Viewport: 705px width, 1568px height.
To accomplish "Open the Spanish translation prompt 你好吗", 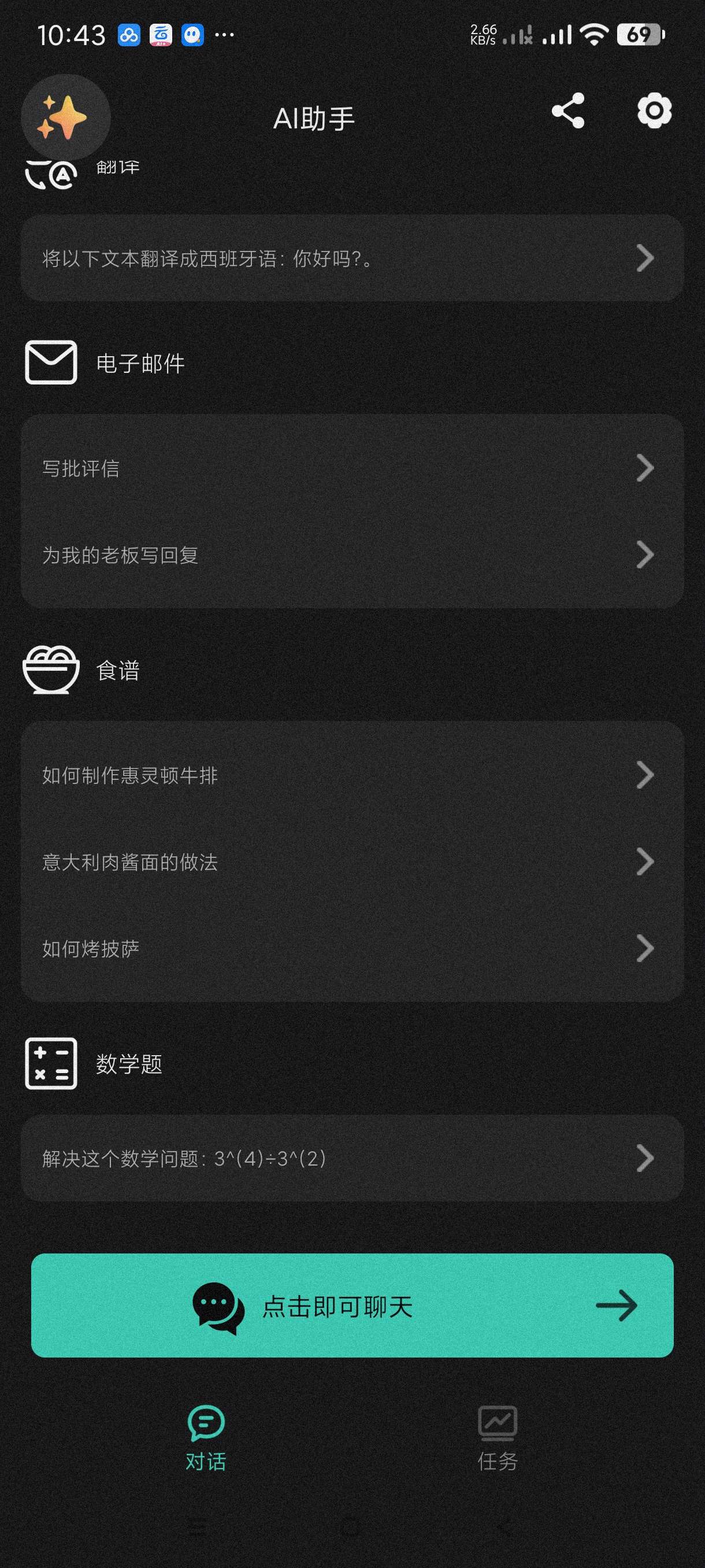I will pos(351,258).
